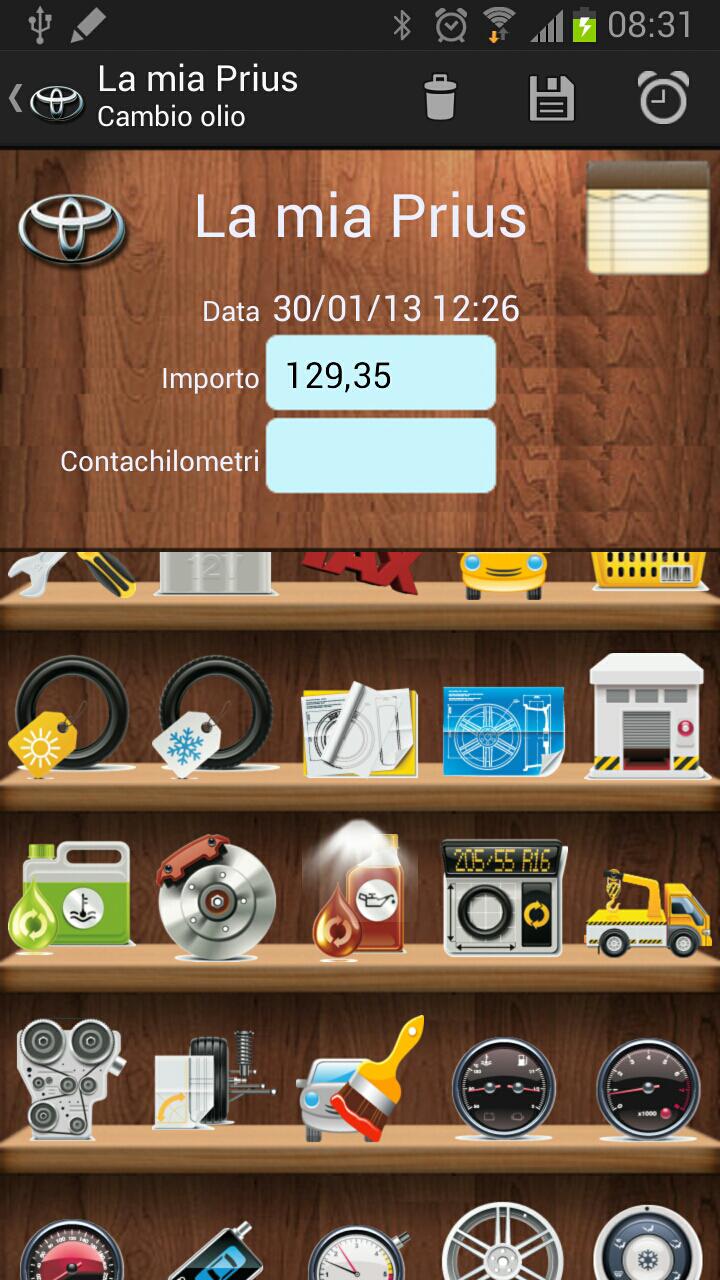The width and height of the screenshot is (720, 1280).
Task: Tap the Contachilometri input field
Action: point(381,456)
